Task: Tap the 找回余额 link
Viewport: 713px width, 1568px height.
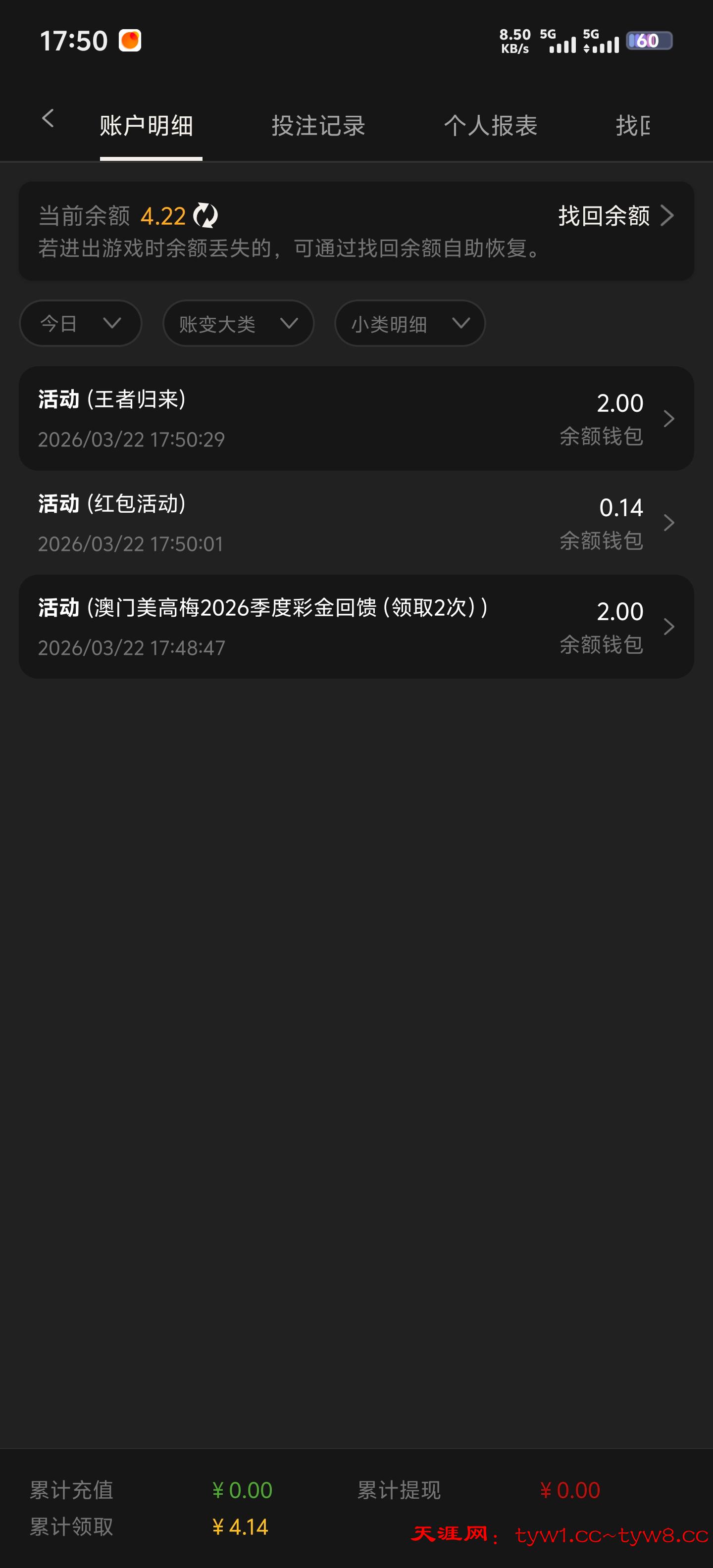Action: point(604,215)
